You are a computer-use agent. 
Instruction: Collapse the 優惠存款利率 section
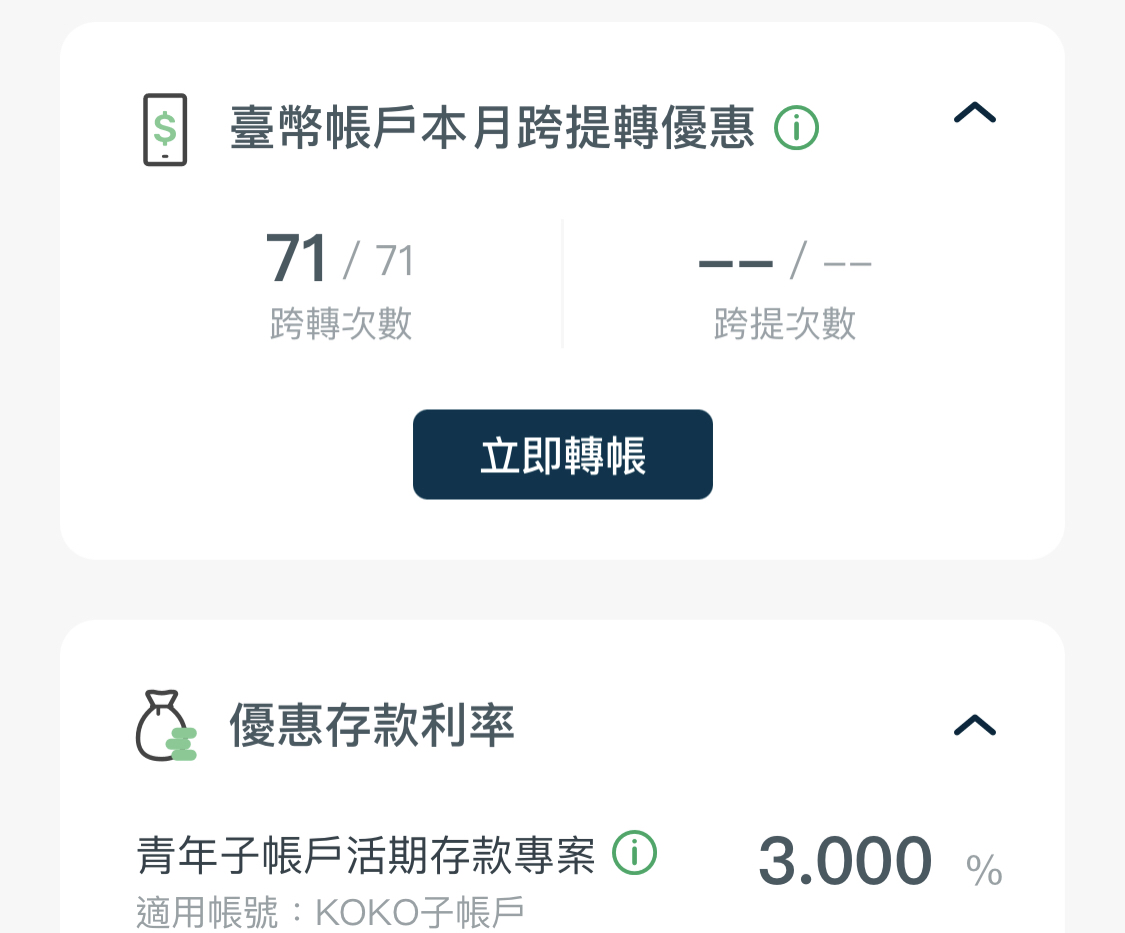[x=974, y=724]
